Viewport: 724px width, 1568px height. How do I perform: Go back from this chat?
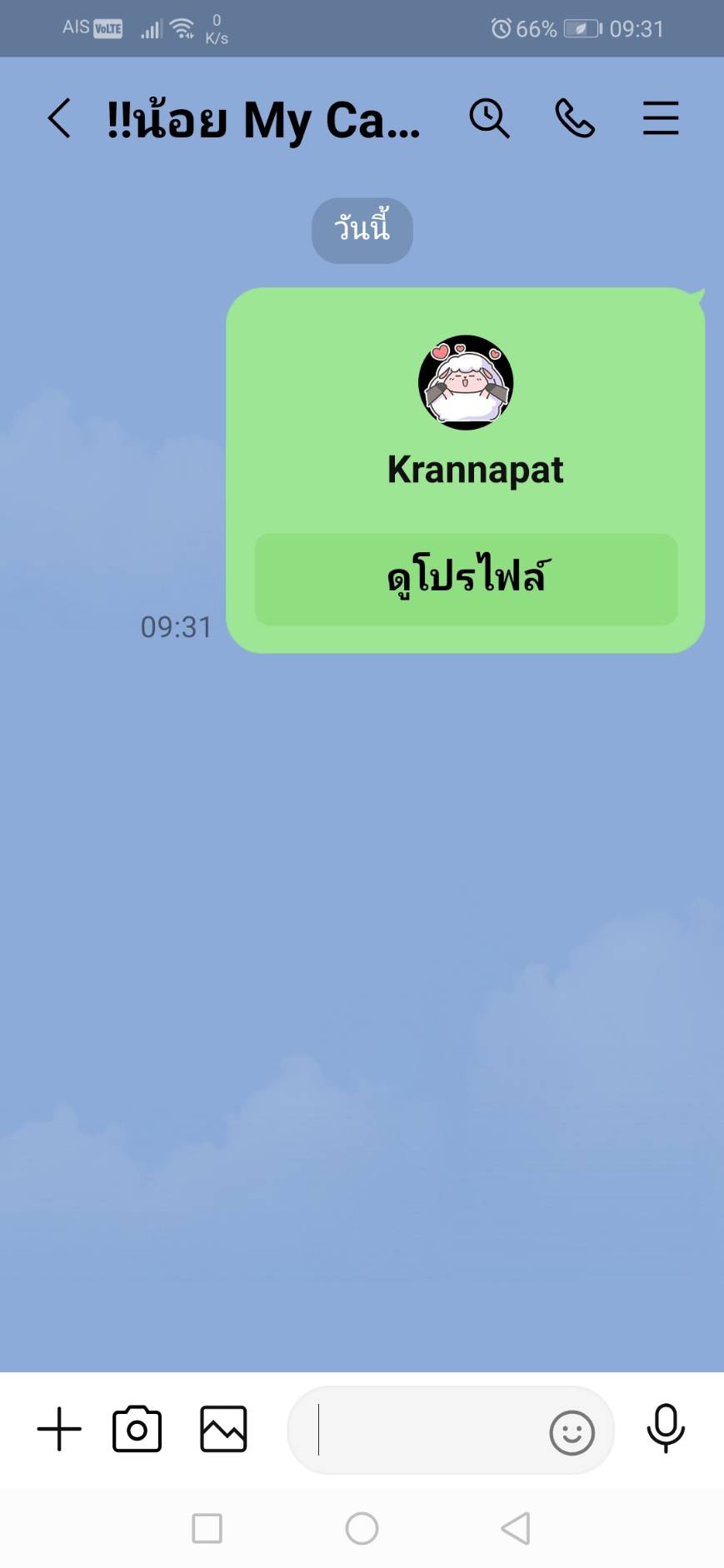(x=59, y=118)
